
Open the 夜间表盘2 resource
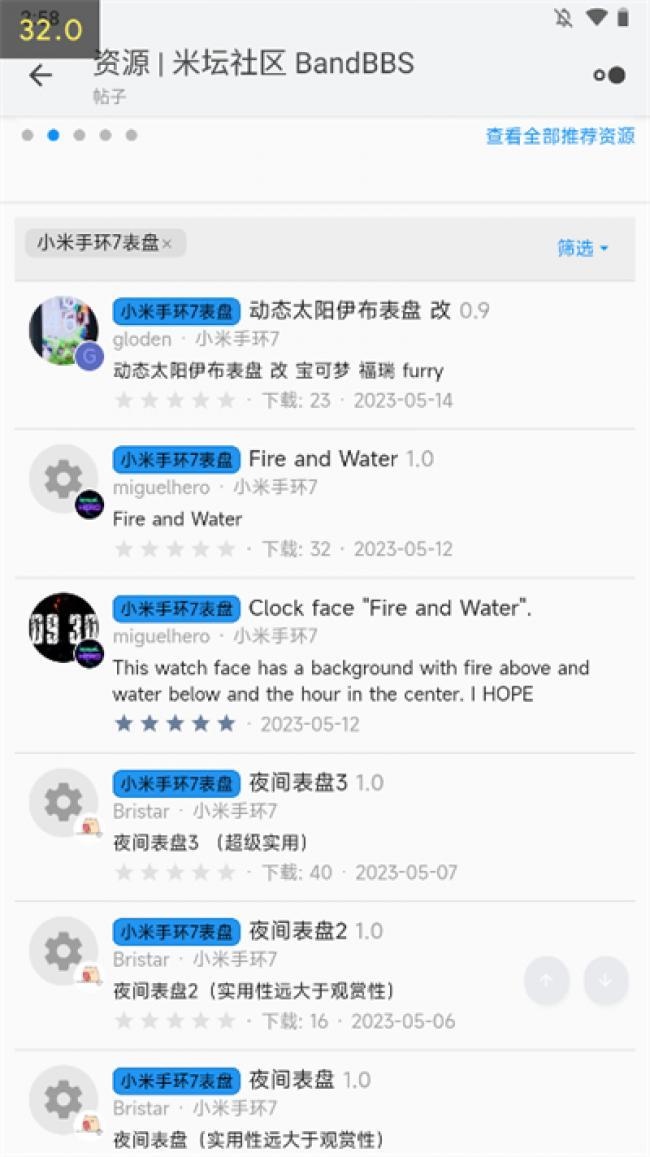pyautogui.click(x=298, y=931)
